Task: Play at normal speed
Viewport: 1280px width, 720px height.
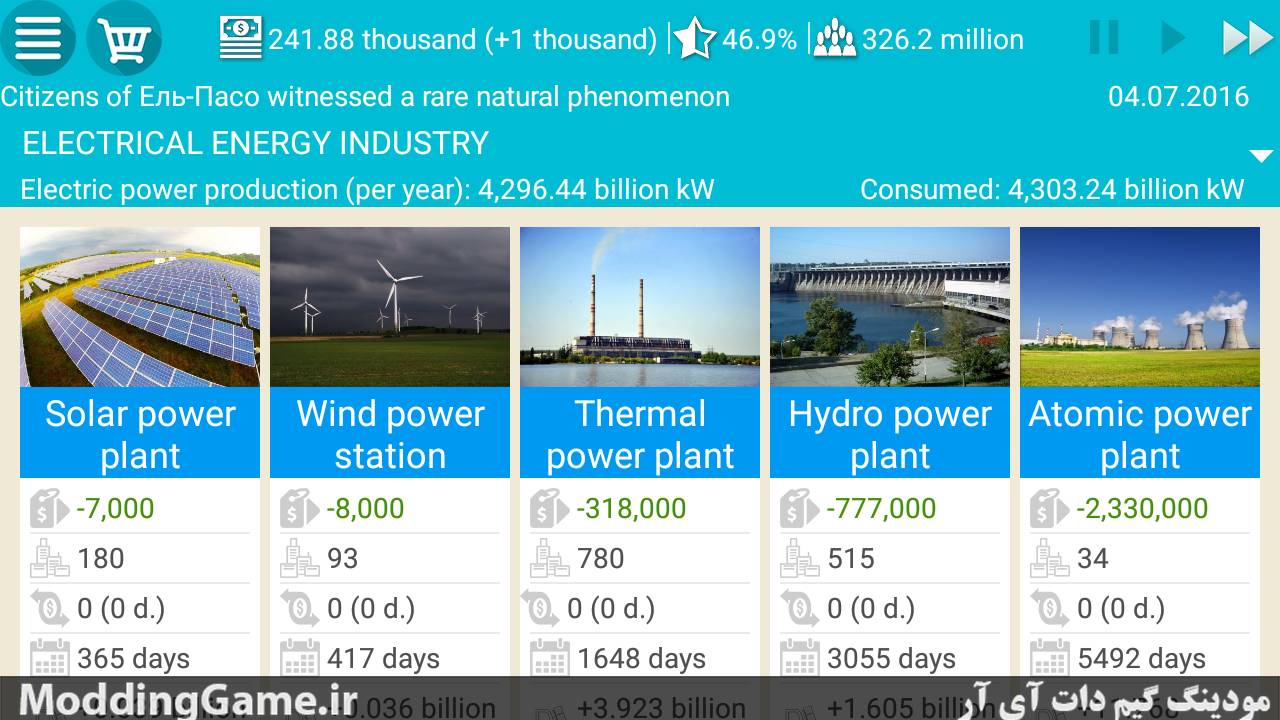Action: point(1172,38)
